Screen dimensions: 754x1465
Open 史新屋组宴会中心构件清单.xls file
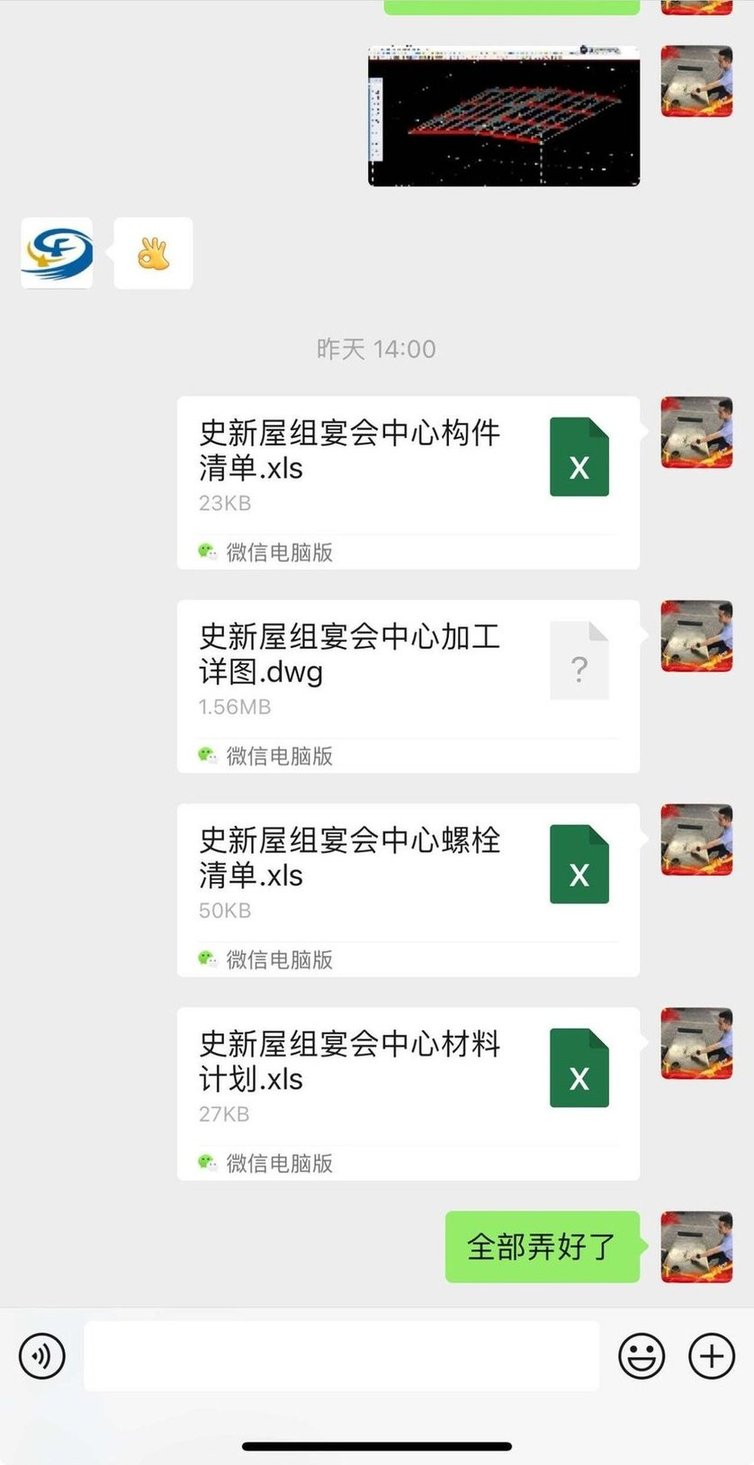pos(408,483)
